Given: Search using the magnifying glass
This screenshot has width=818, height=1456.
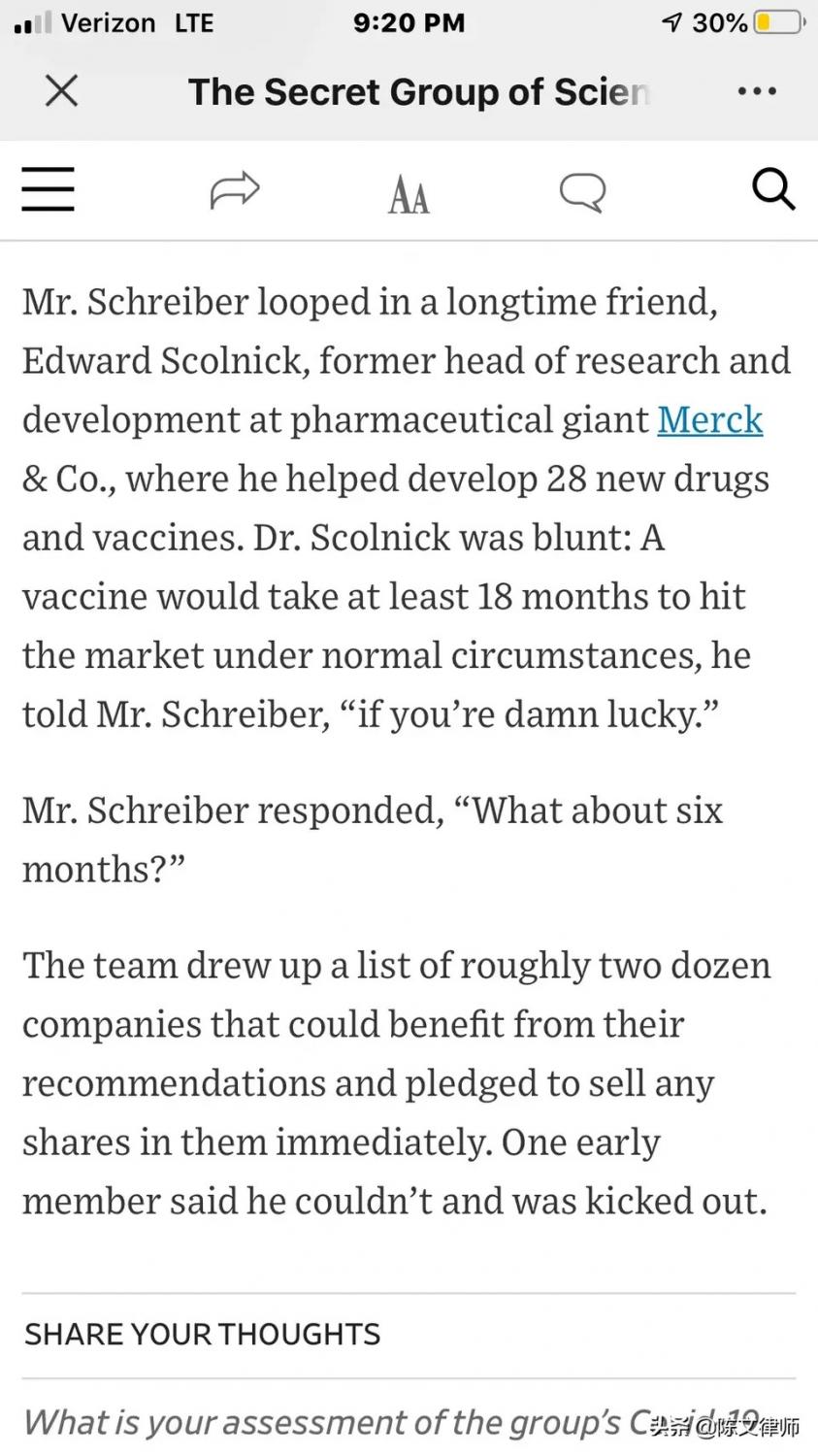Looking at the screenshot, I should (x=773, y=189).
